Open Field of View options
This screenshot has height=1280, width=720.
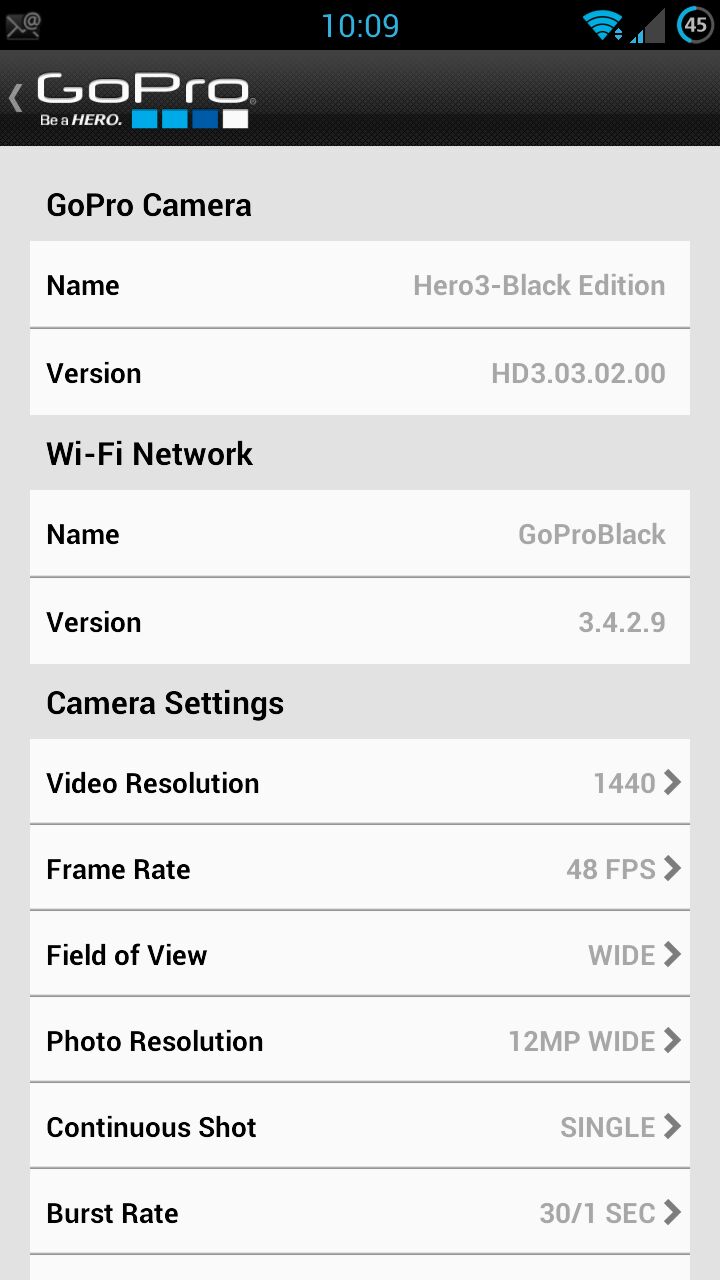[360, 954]
